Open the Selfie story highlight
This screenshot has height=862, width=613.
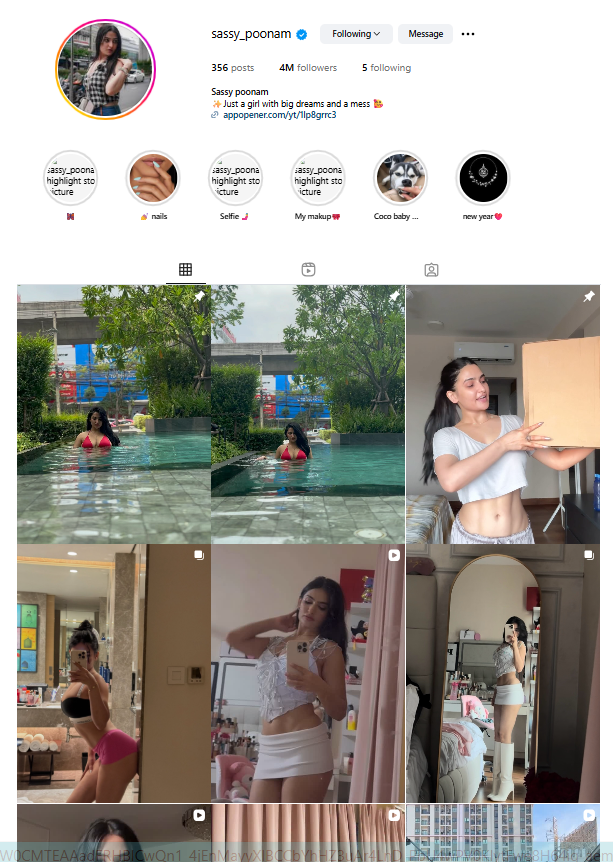[235, 178]
